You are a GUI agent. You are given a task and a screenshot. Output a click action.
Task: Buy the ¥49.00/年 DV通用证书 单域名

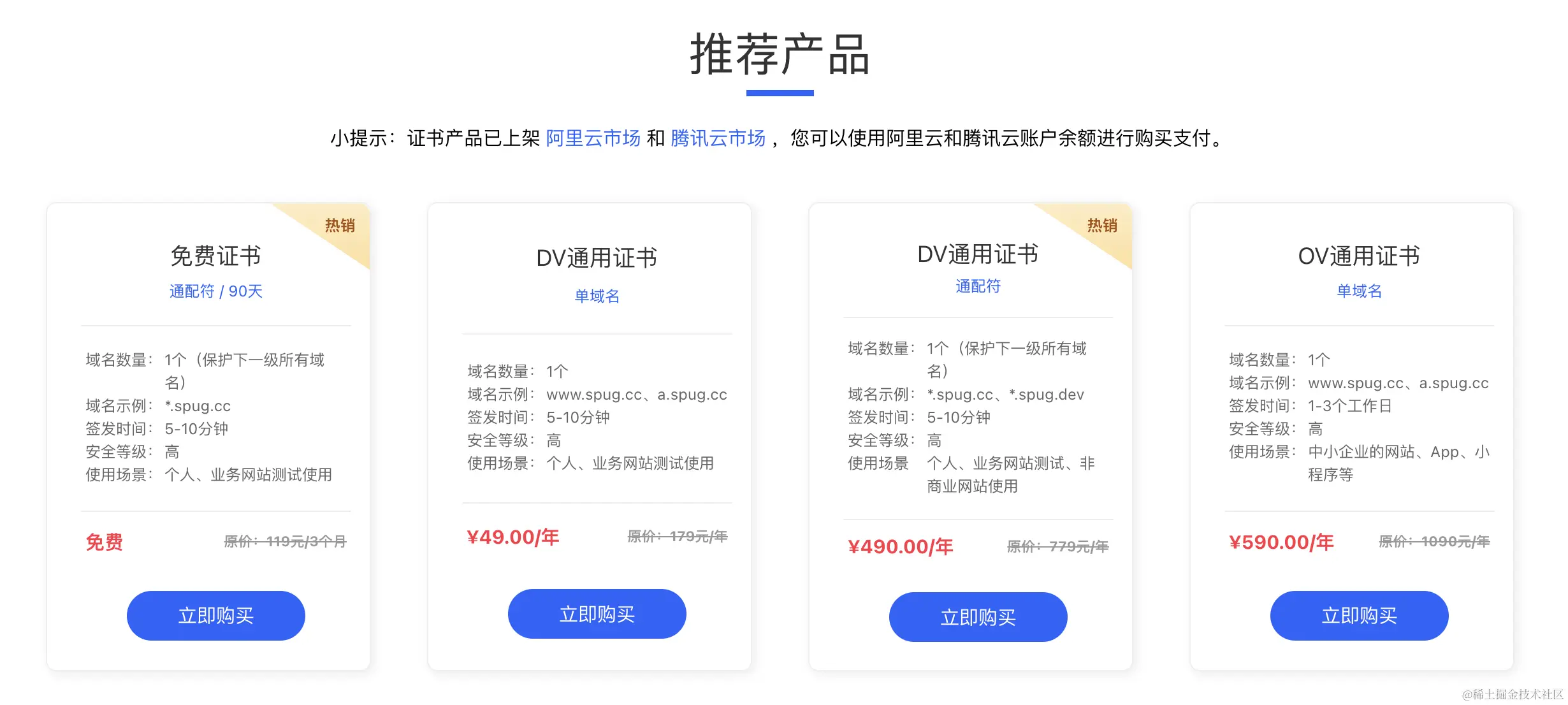(x=597, y=614)
